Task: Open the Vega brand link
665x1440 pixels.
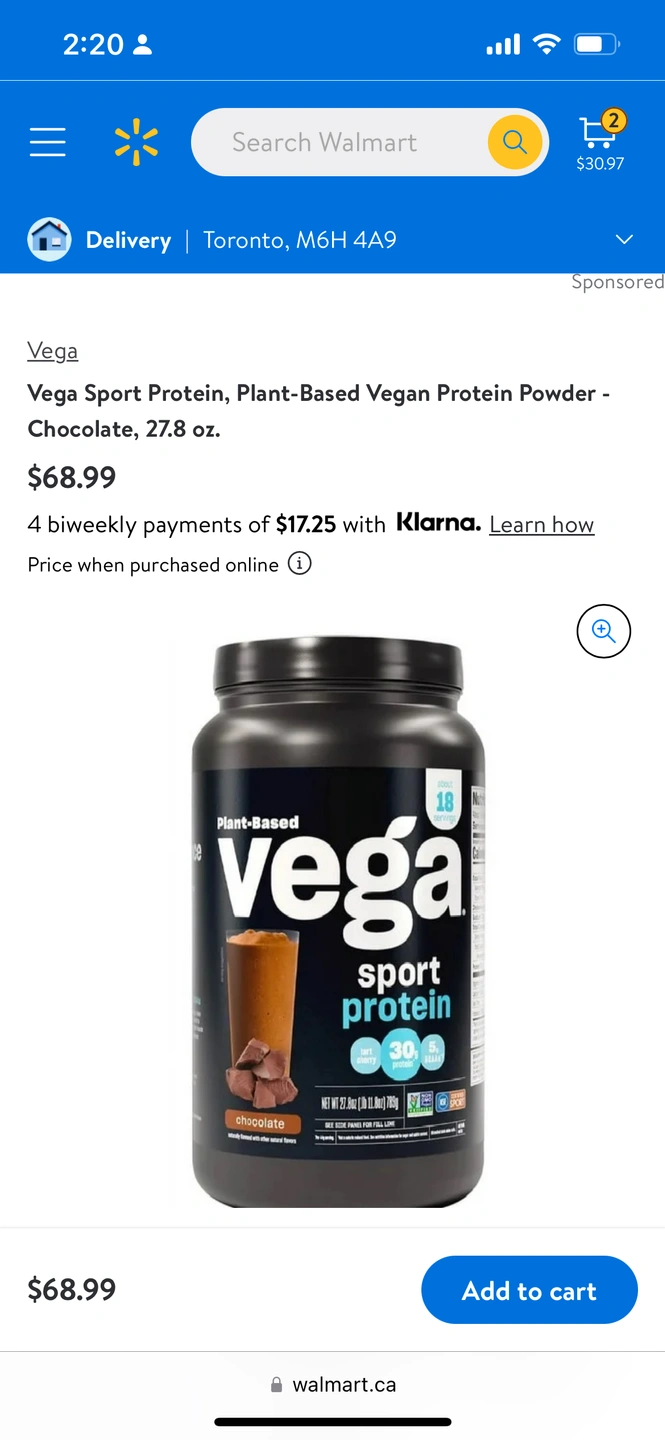Action: pyautogui.click(x=52, y=351)
